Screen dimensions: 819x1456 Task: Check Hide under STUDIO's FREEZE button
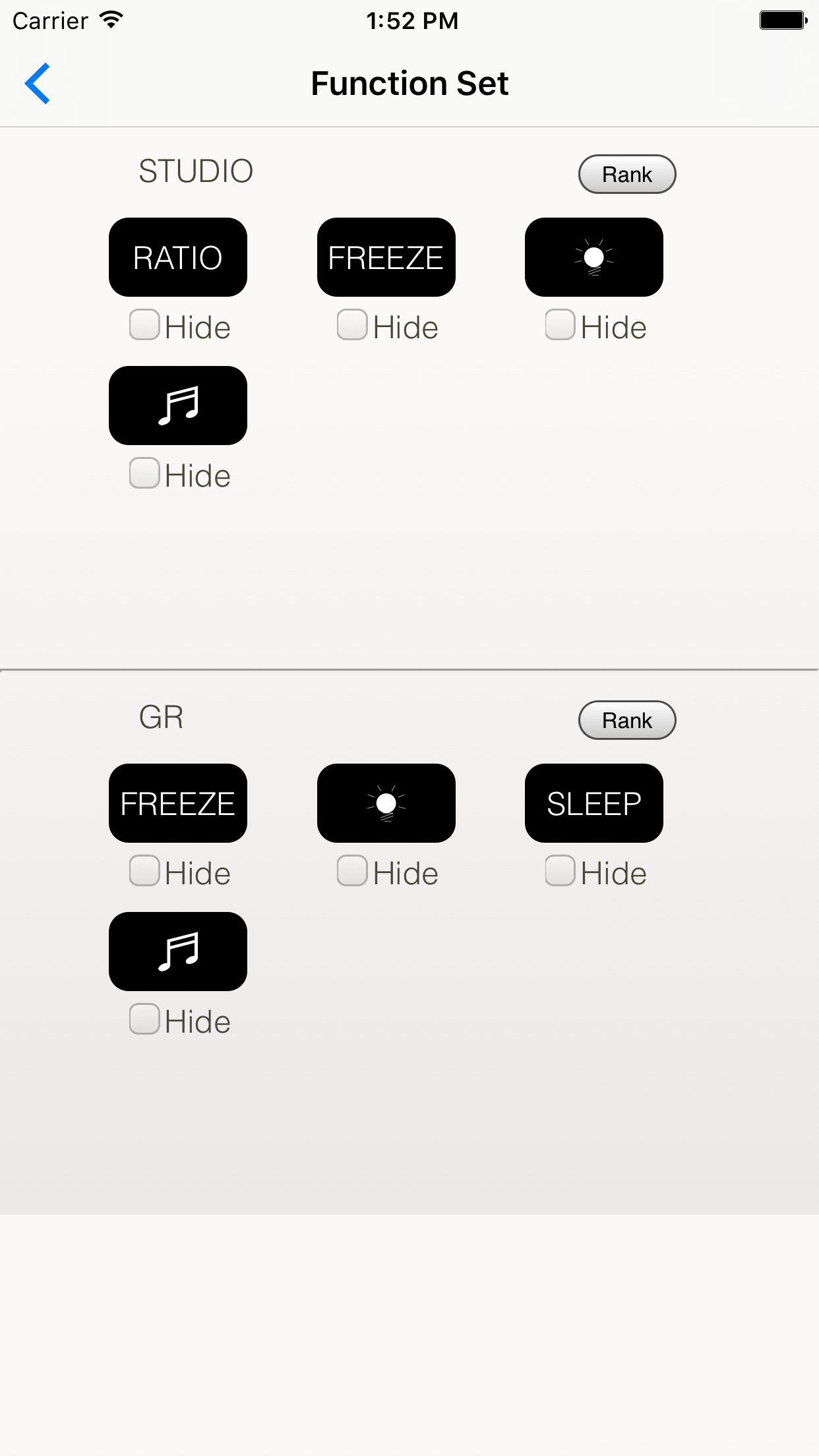pos(352,325)
